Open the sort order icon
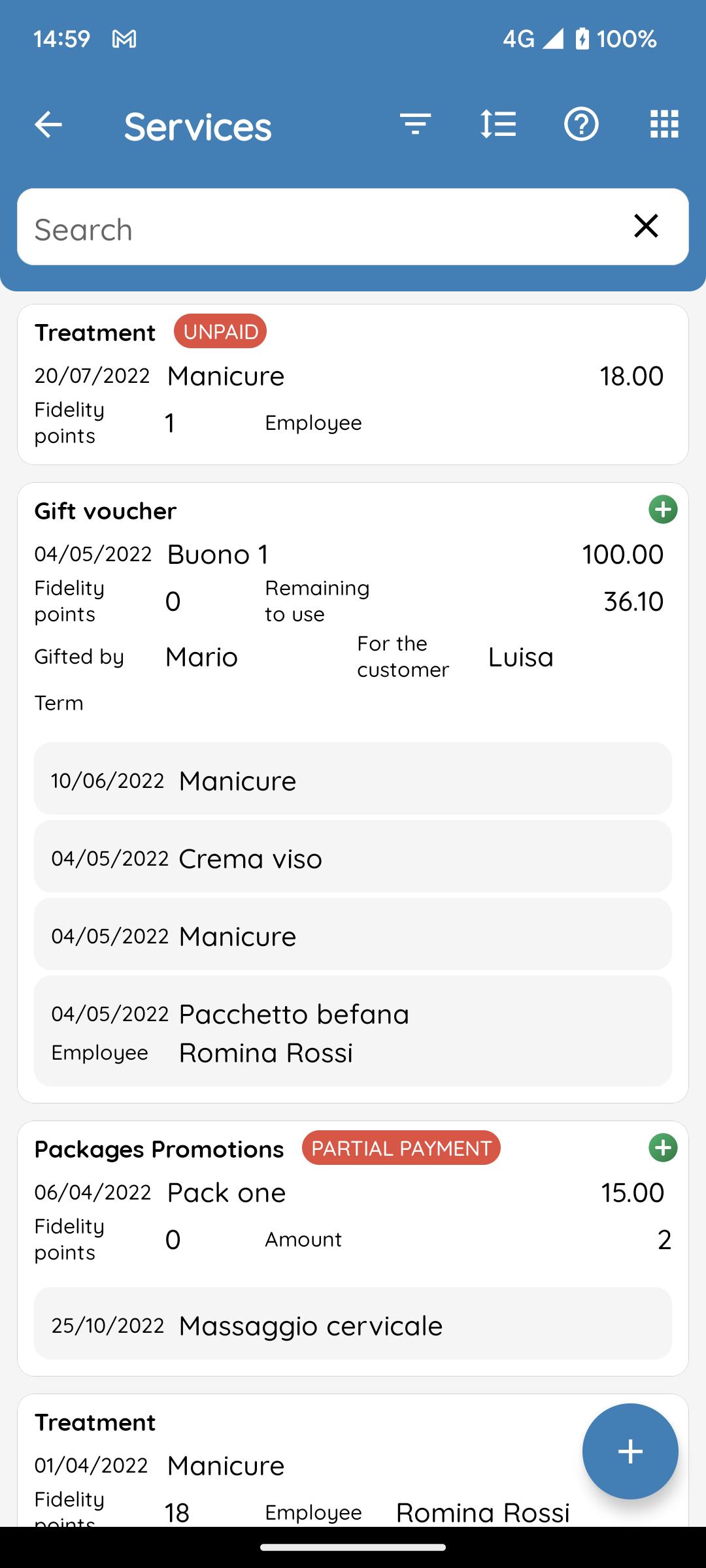The height and width of the screenshot is (1568, 706). pos(498,124)
